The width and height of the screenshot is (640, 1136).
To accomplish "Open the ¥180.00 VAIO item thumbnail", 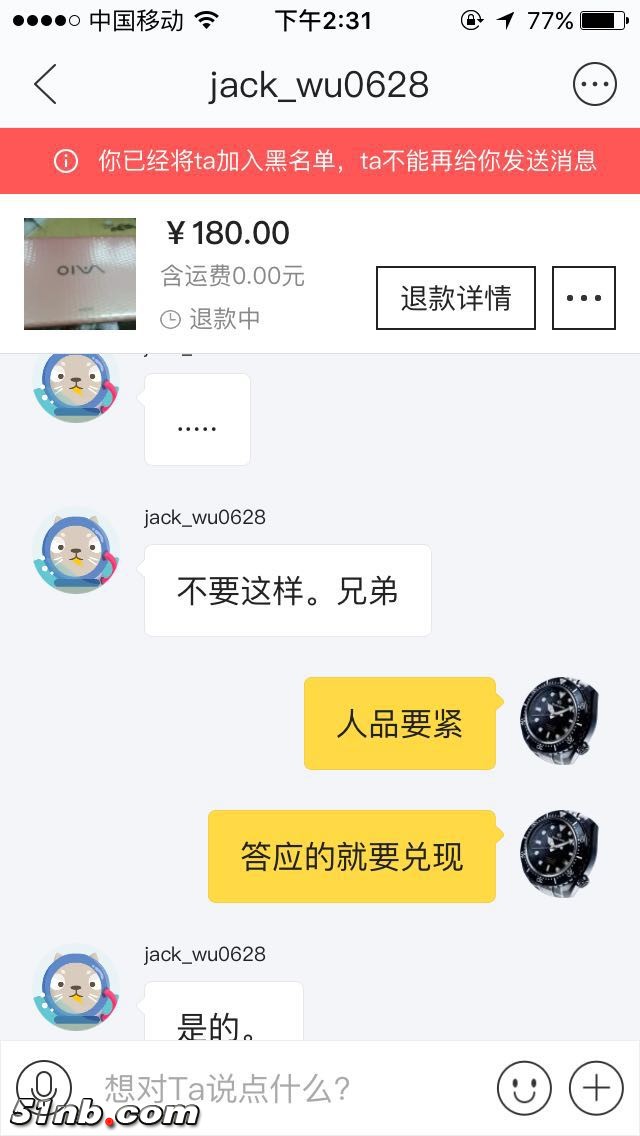I will (x=80, y=274).
